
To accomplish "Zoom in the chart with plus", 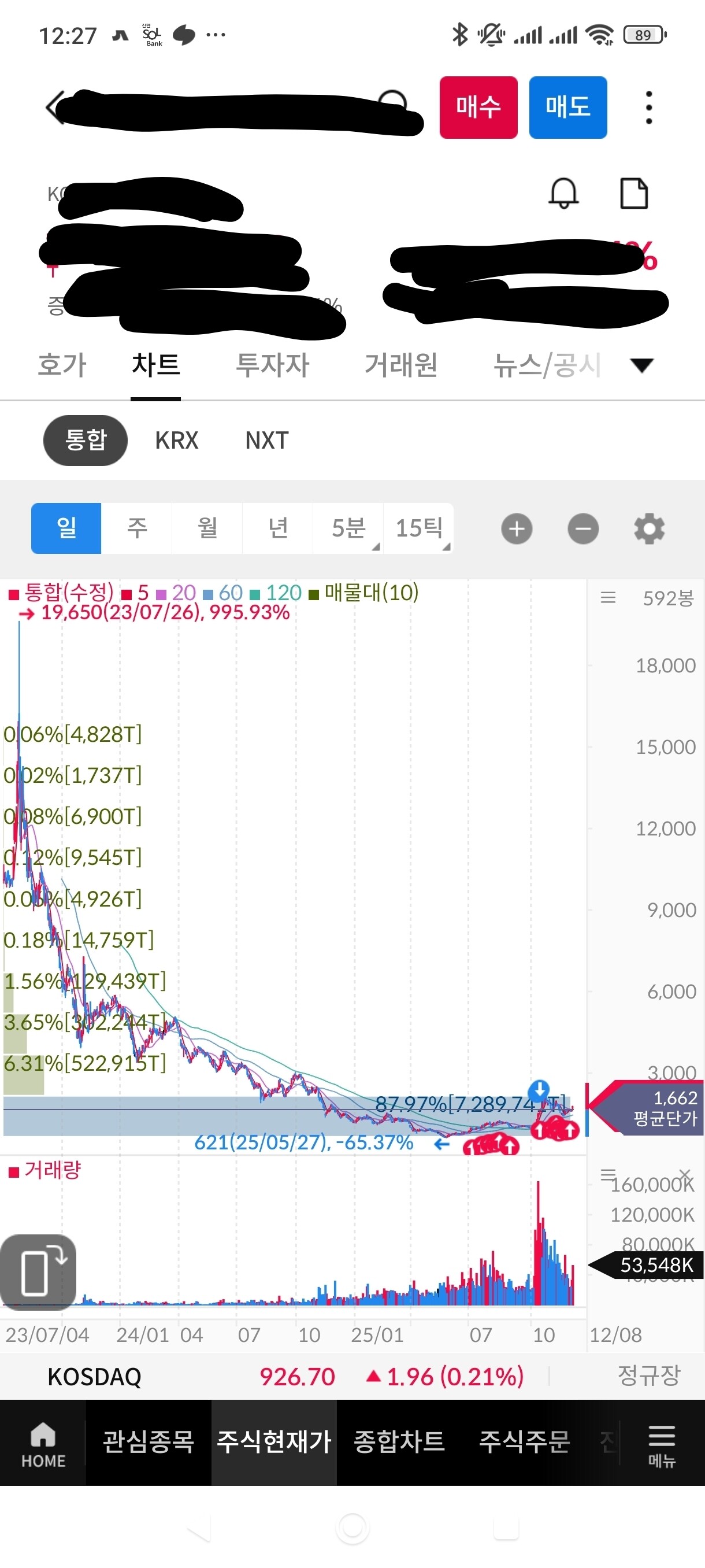I will (x=517, y=528).
